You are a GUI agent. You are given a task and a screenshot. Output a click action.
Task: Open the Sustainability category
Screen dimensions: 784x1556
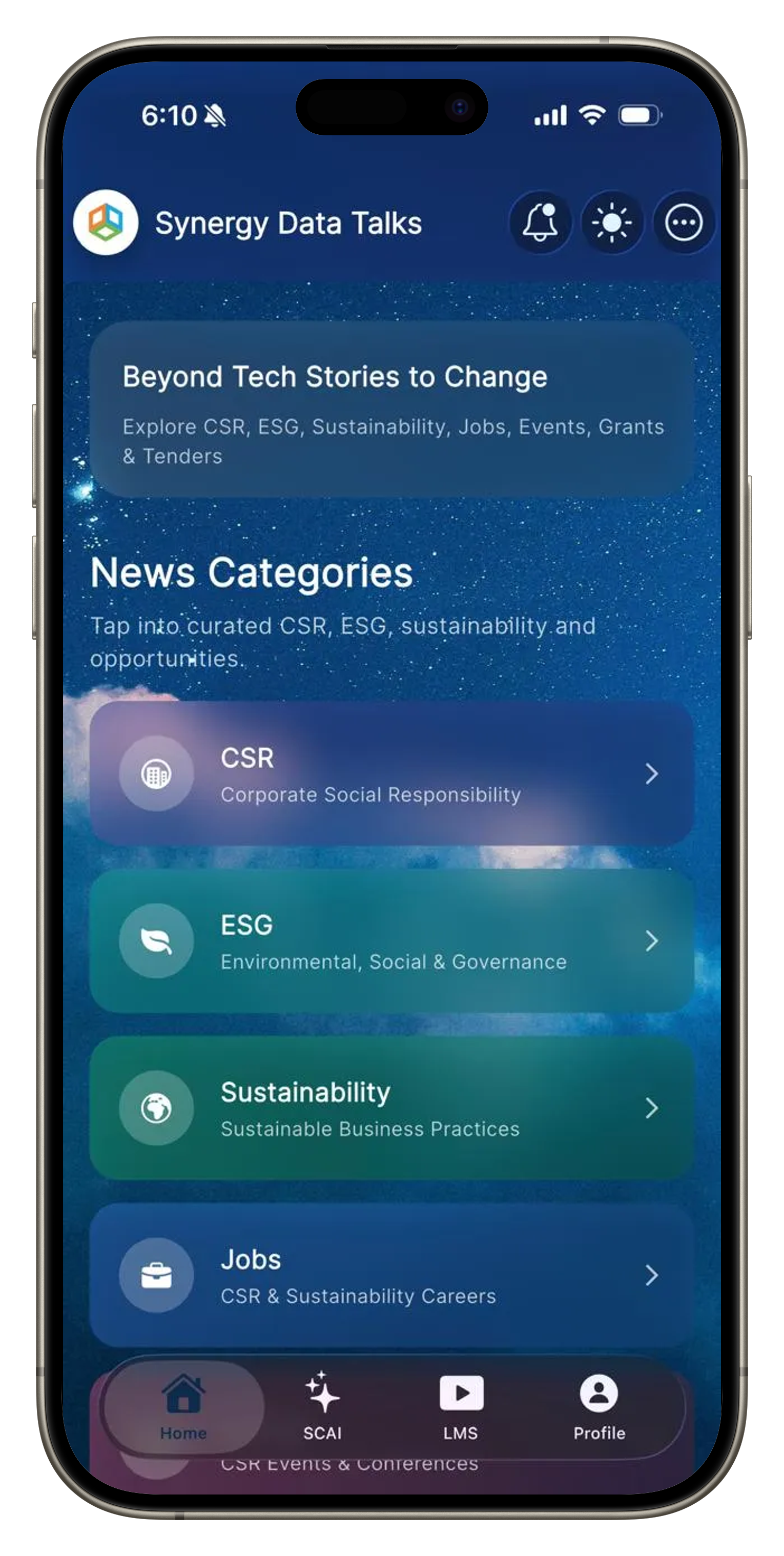tap(391, 1108)
